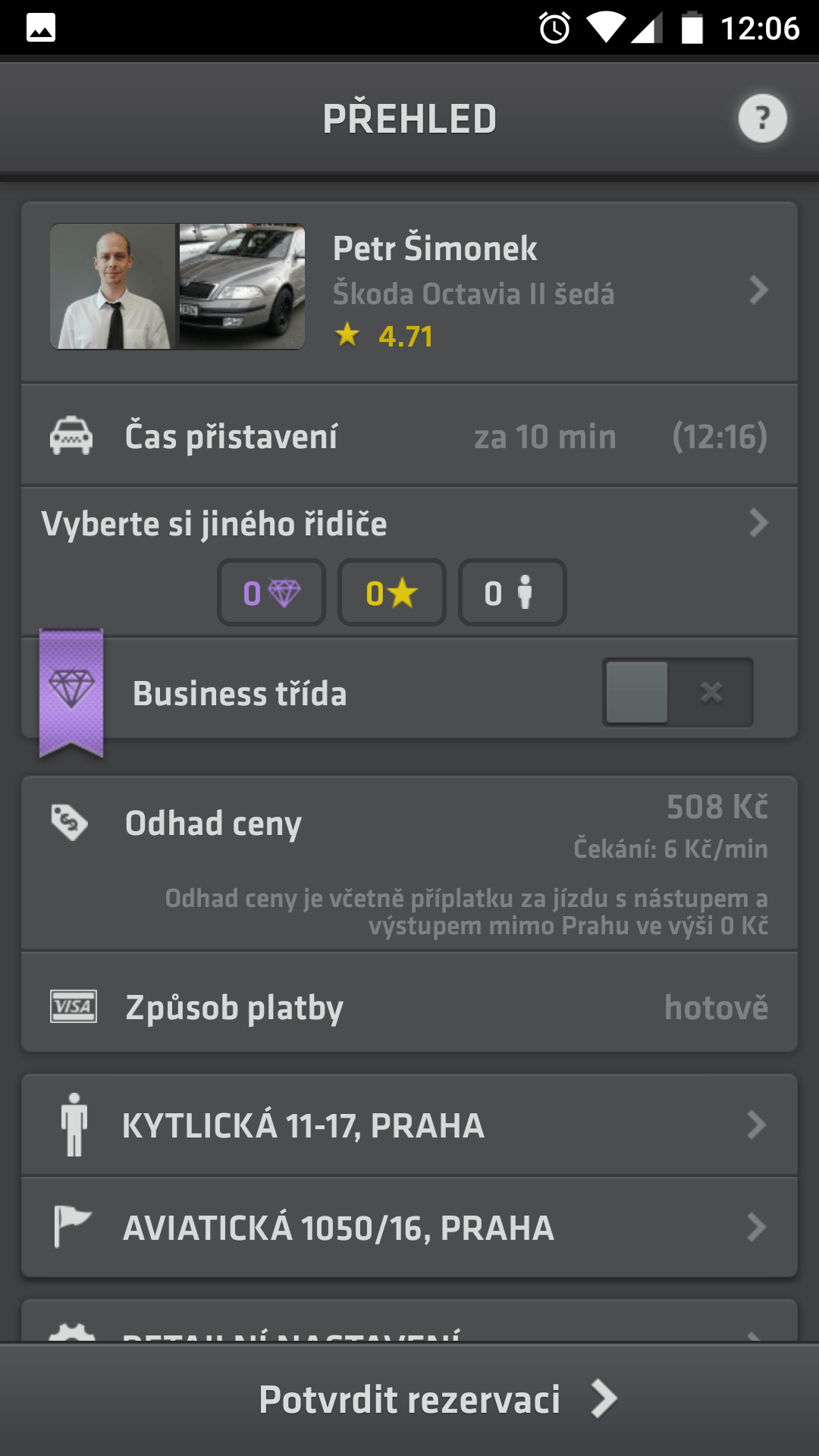Open the Čas přistavení row
819x1456 pixels.
409,436
